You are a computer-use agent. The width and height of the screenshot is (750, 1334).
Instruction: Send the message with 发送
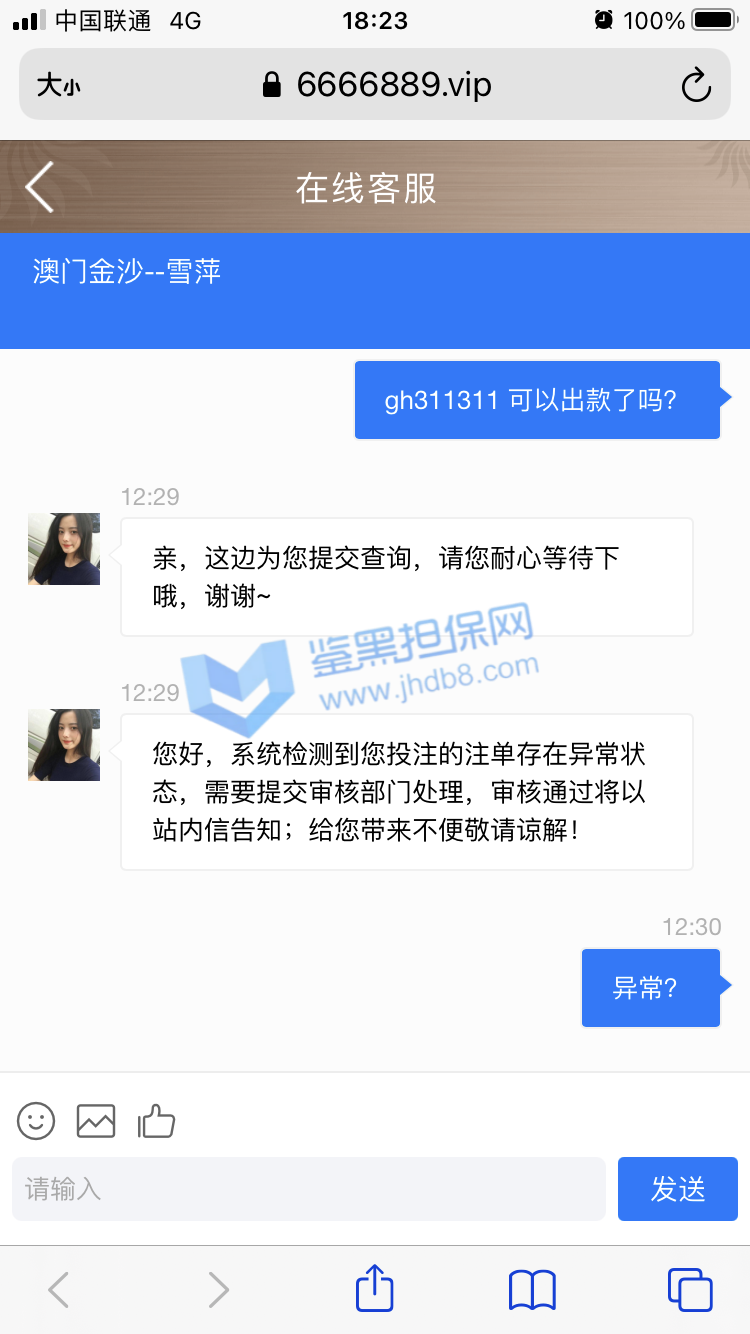click(x=677, y=1189)
